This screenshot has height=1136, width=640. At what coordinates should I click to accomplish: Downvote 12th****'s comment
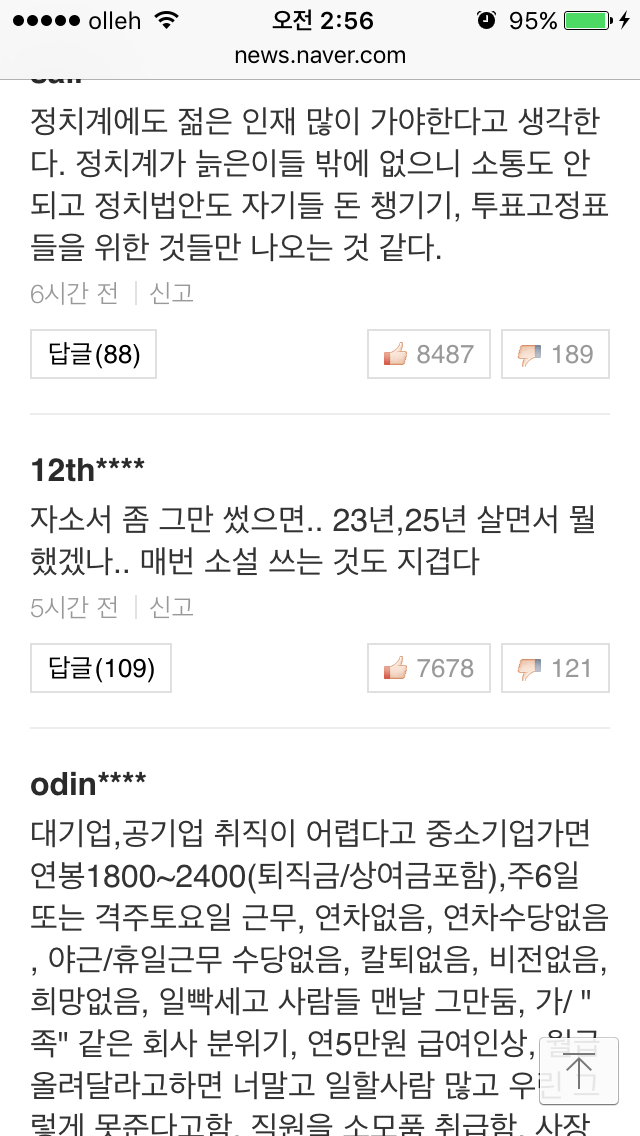[x=555, y=668]
